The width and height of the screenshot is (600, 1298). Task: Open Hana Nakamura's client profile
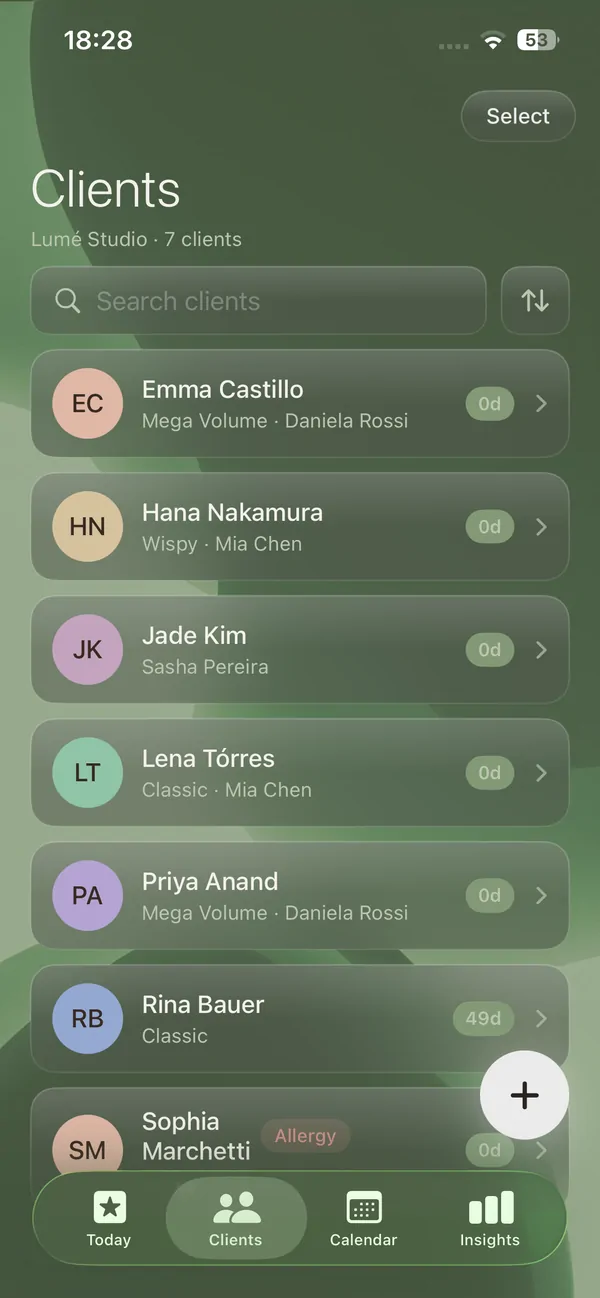coord(300,527)
